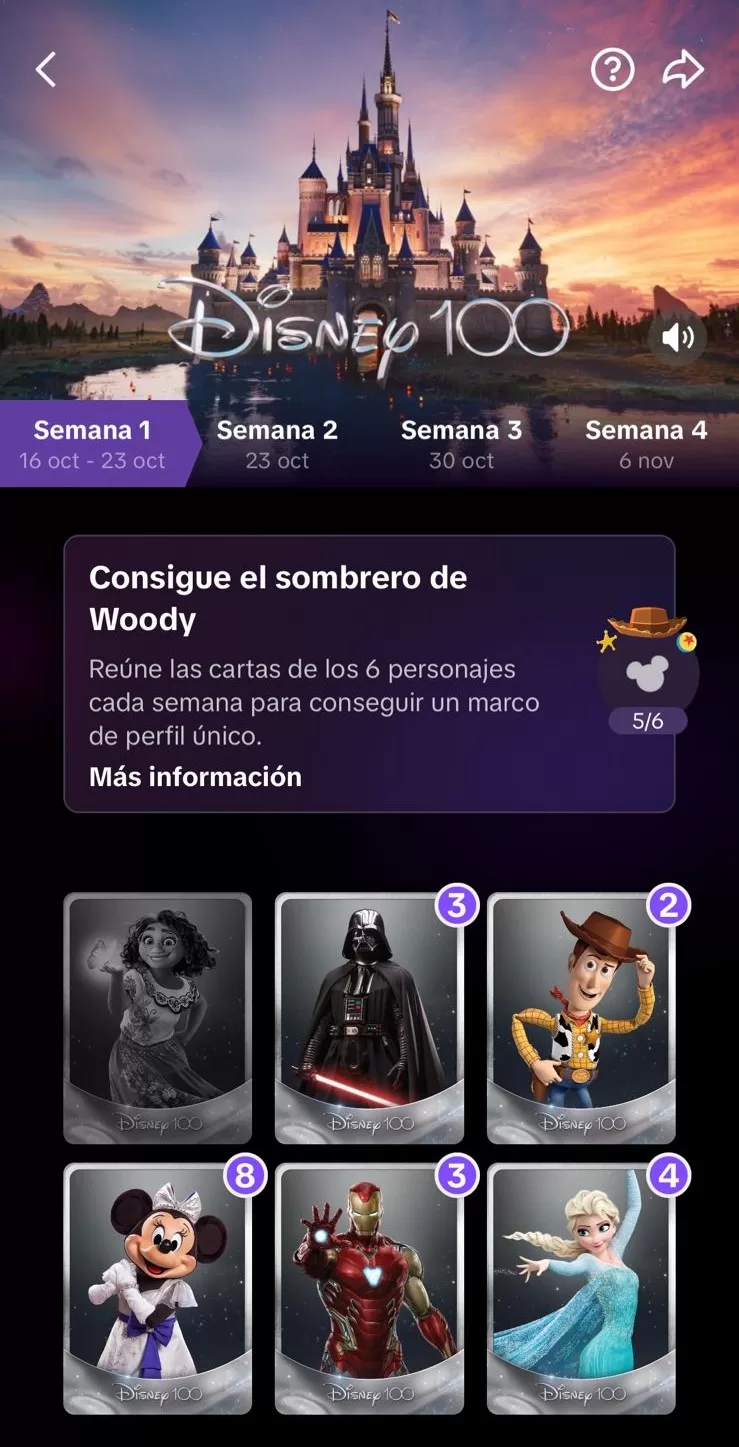Screen dimensions: 739x1447
Task: Open the Semana 3 tab
Action: pos(462,443)
